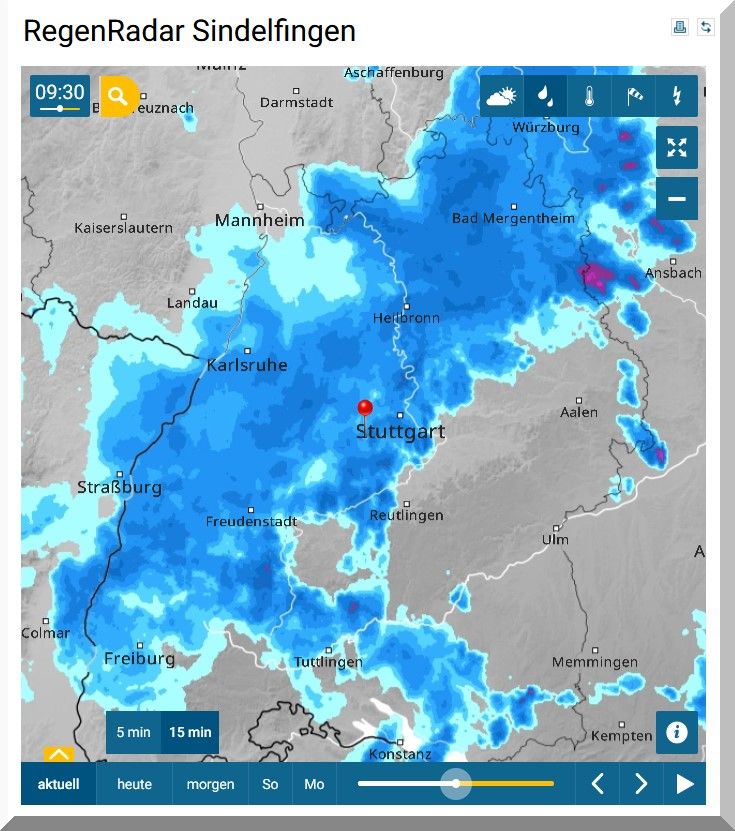The height and width of the screenshot is (831, 735).
Task: Show the lightning strikes layer
Action: click(677, 96)
